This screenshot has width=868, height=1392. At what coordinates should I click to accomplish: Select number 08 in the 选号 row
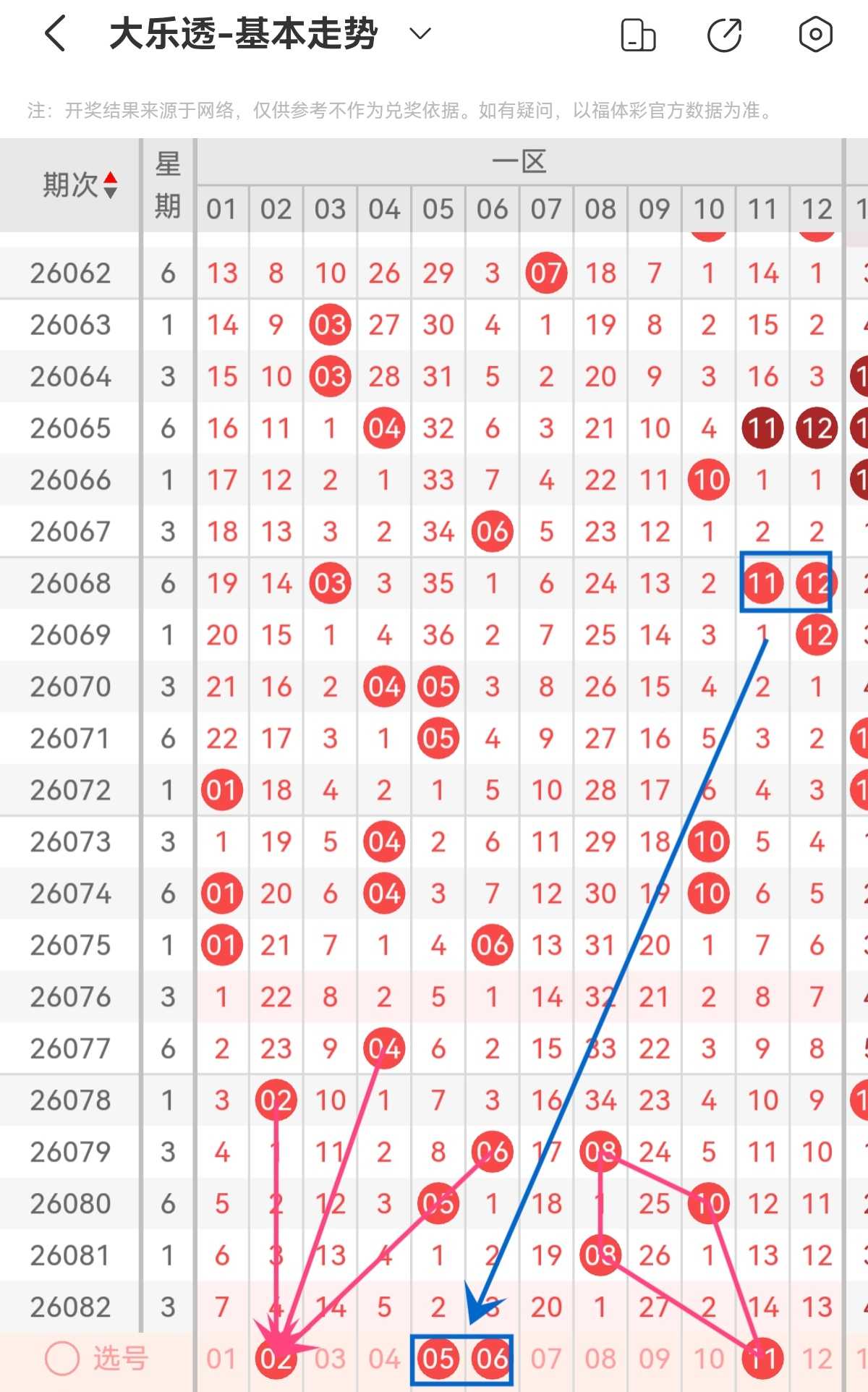pos(600,1359)
